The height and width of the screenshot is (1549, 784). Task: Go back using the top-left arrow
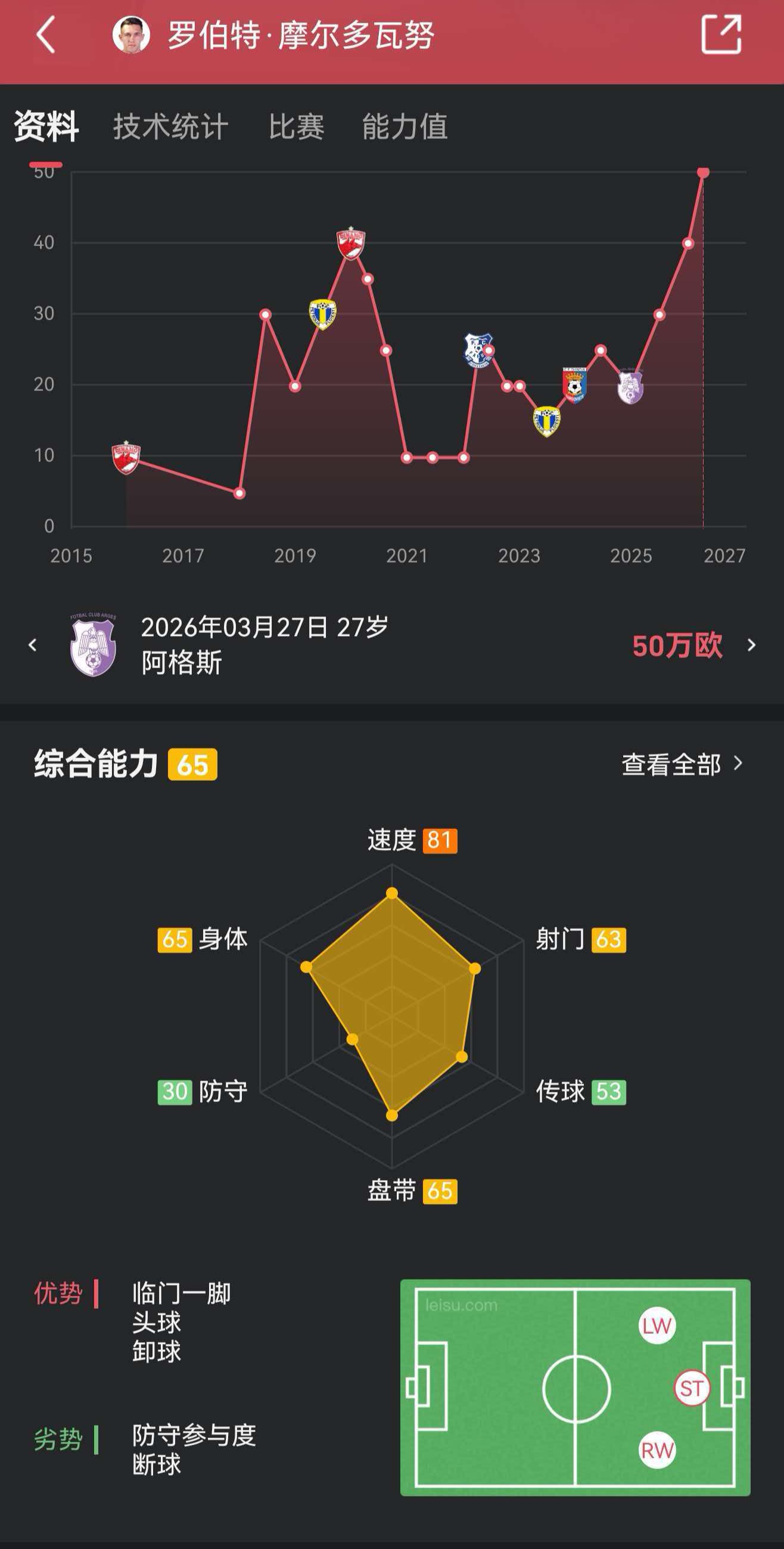(x=46, y=35)
